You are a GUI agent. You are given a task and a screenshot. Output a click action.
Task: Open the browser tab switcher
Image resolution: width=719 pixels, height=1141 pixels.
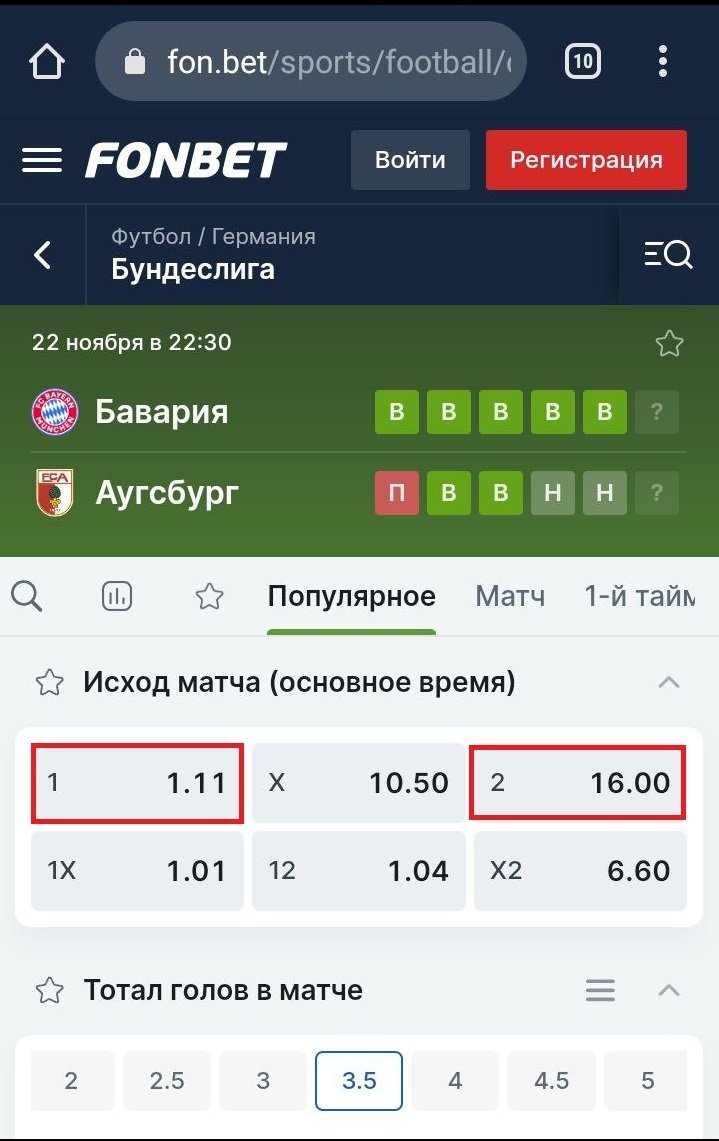pos(582,62)
